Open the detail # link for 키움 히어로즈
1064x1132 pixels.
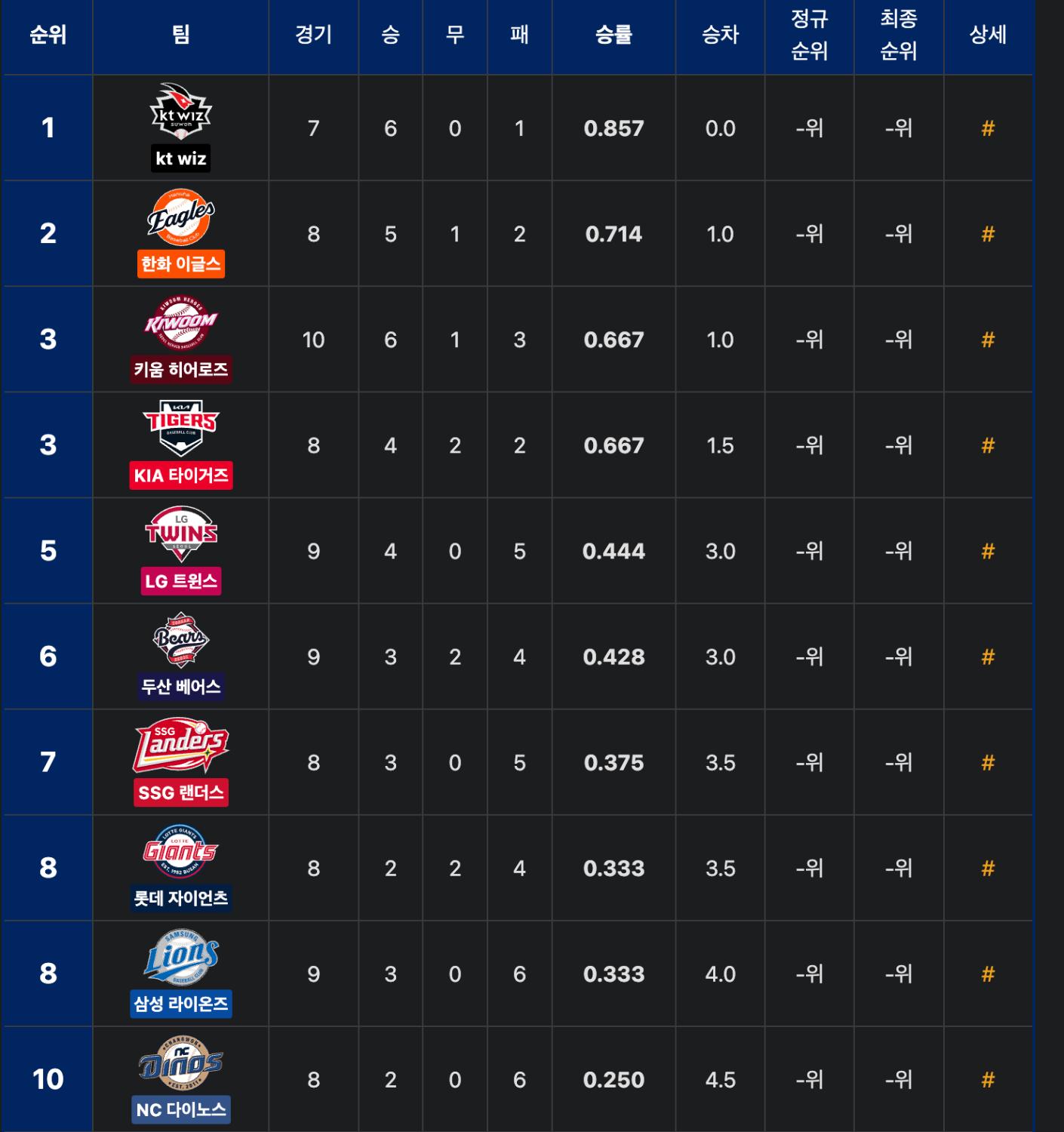tap(987, 340)
